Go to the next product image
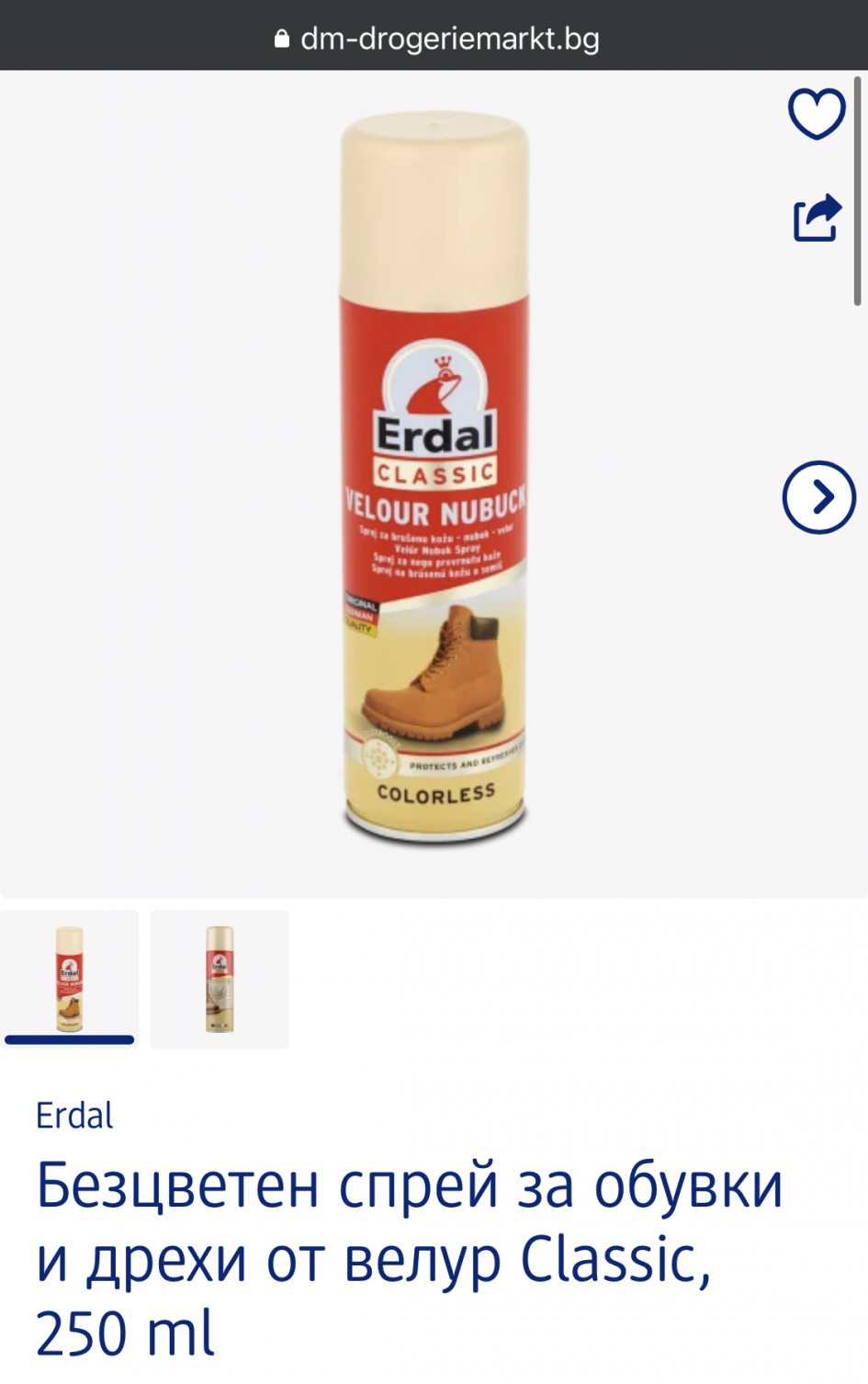Screen dimensions: 868x1384 click(x=818, y=497)
